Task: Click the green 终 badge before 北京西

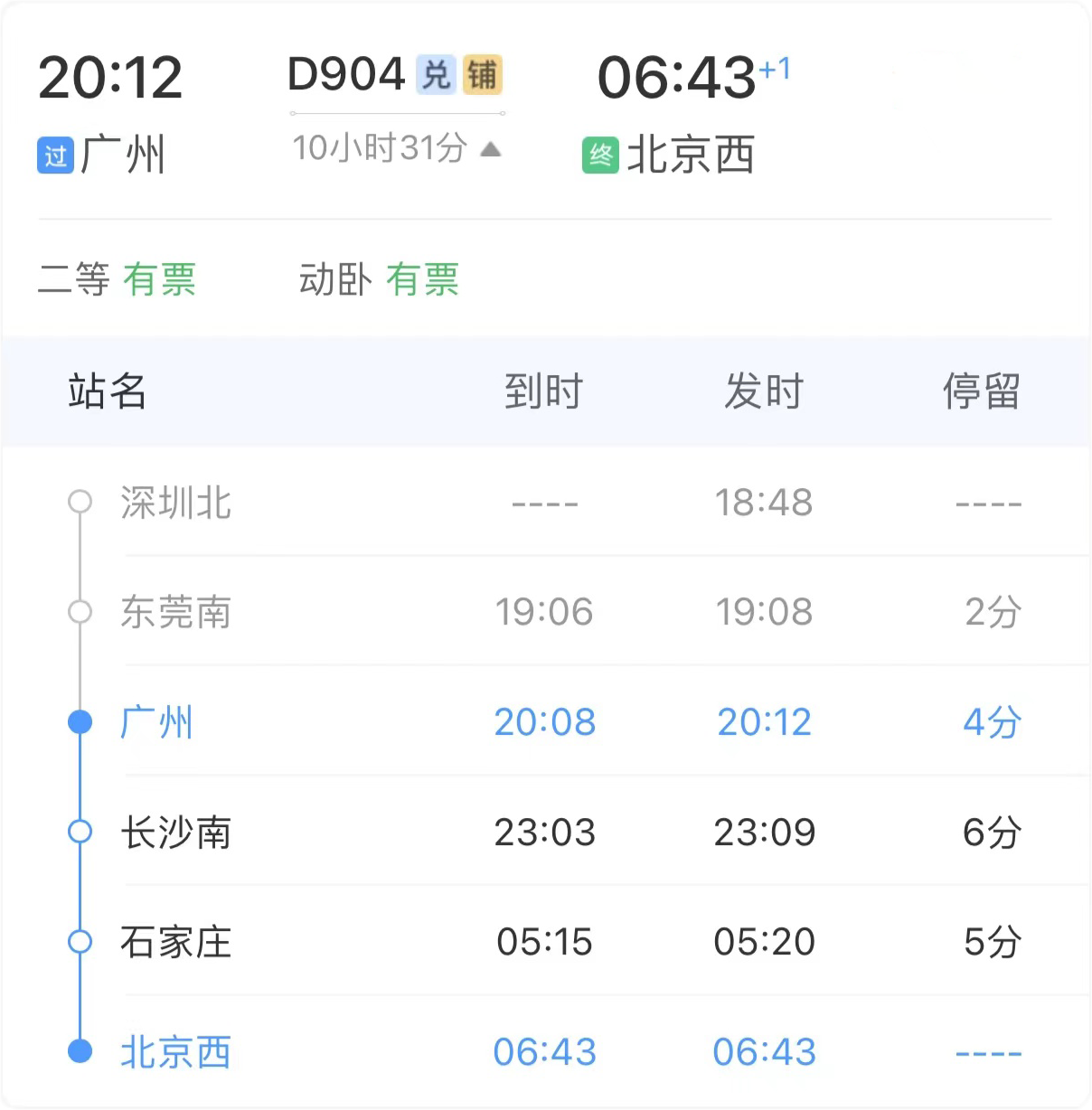Action: point(601,155)
